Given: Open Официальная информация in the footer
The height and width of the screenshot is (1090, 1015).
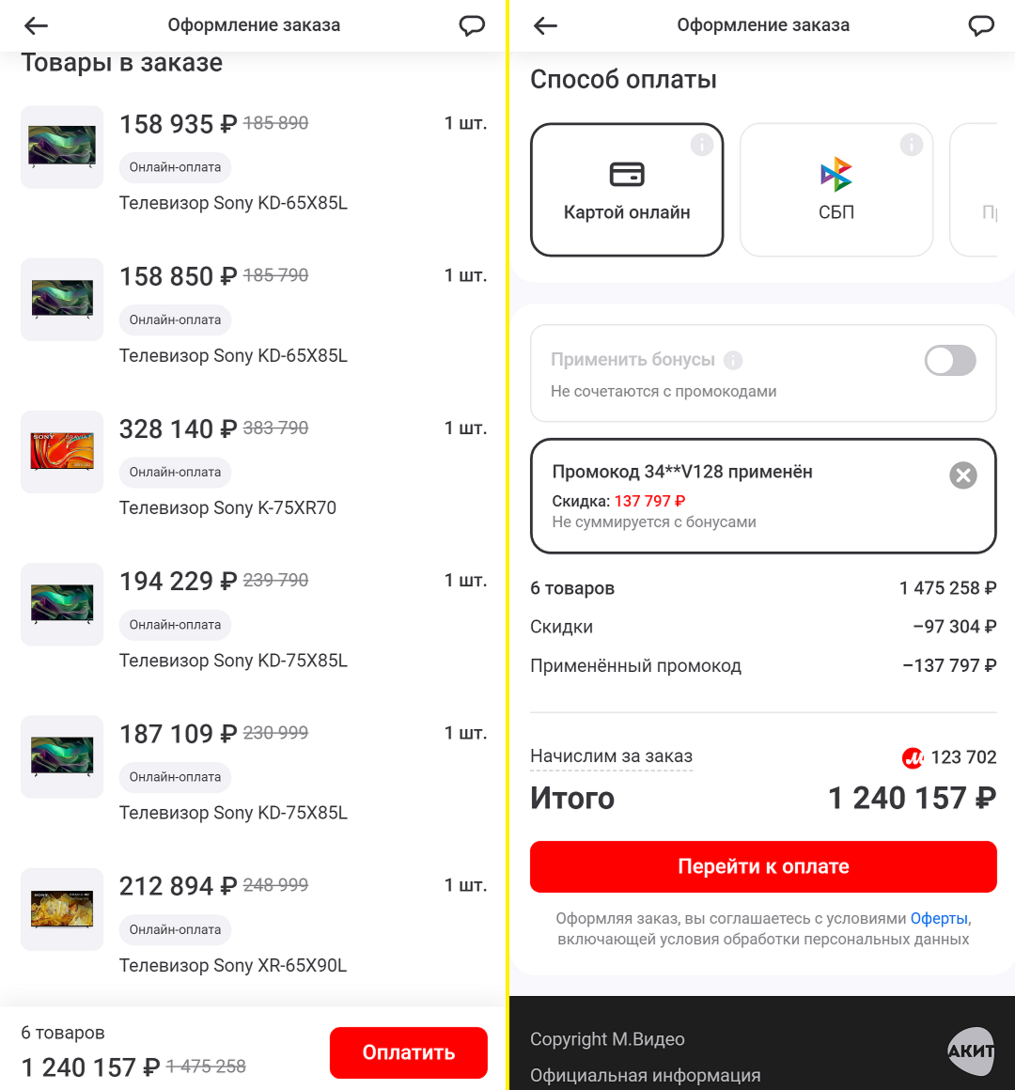Looking at the screenshot, I should pos(645,1076).
